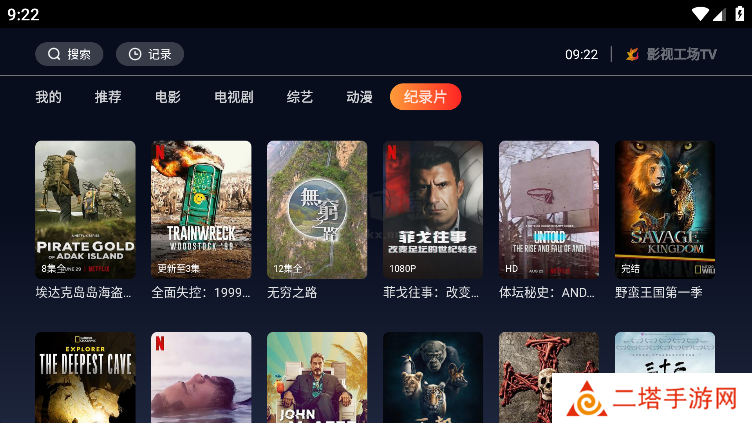Open the 记录 history button
The height and width of the screenshot is (423, 752).
tap(149, 54)
